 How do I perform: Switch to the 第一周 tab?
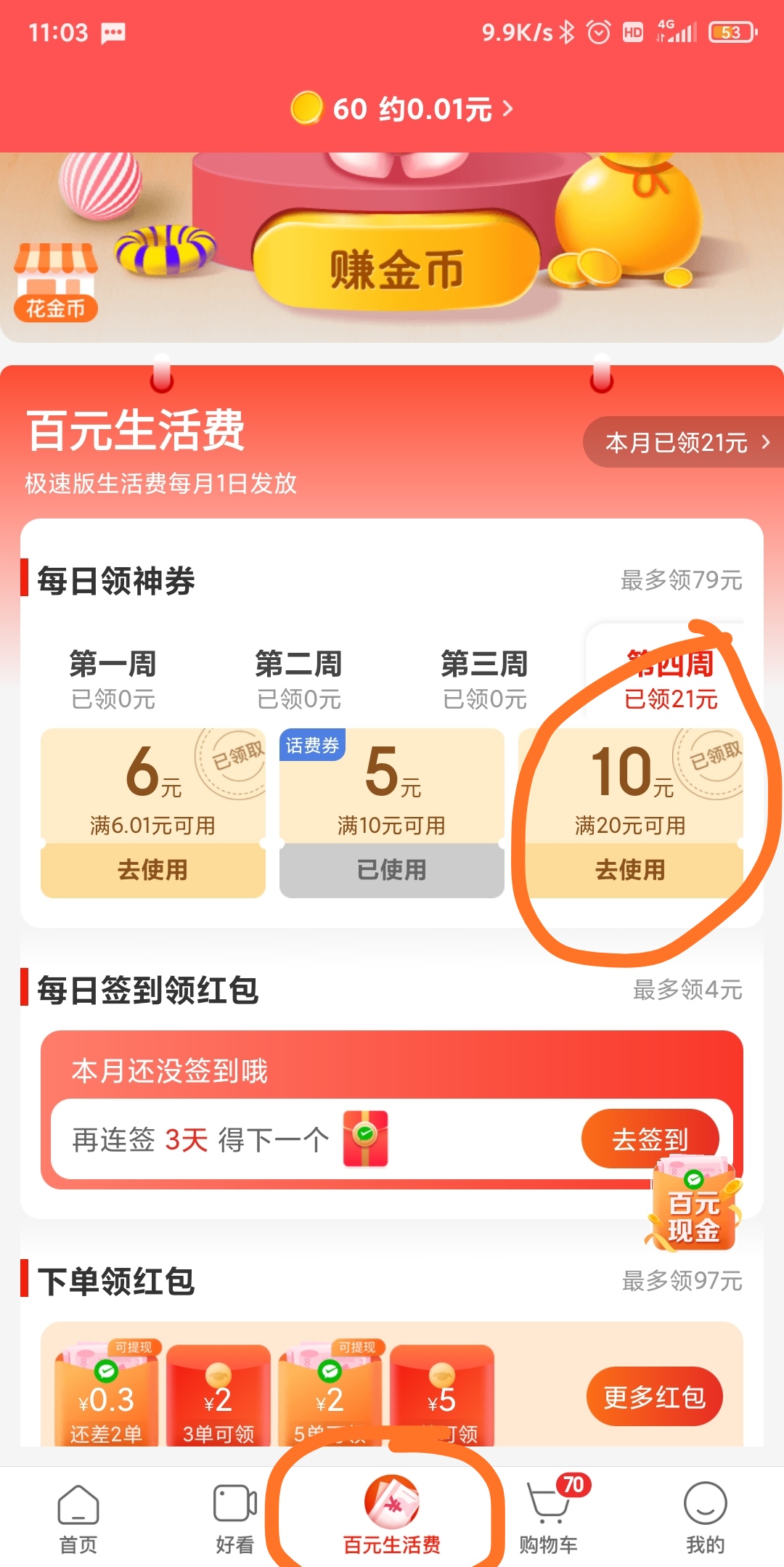tap(113, 679)
